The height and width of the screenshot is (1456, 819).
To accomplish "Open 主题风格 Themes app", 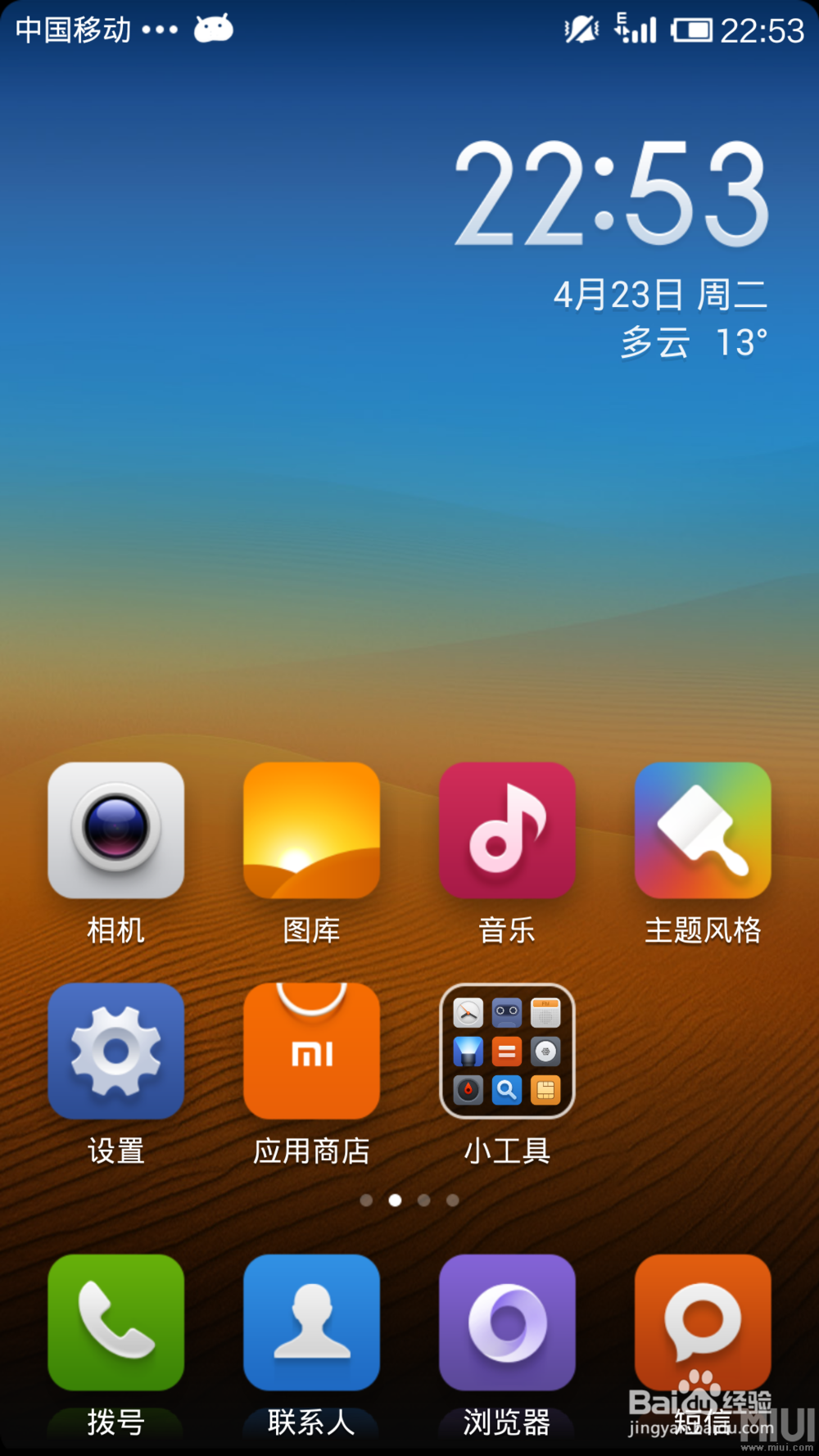I will pyautogui.click(x=703, y=829).
